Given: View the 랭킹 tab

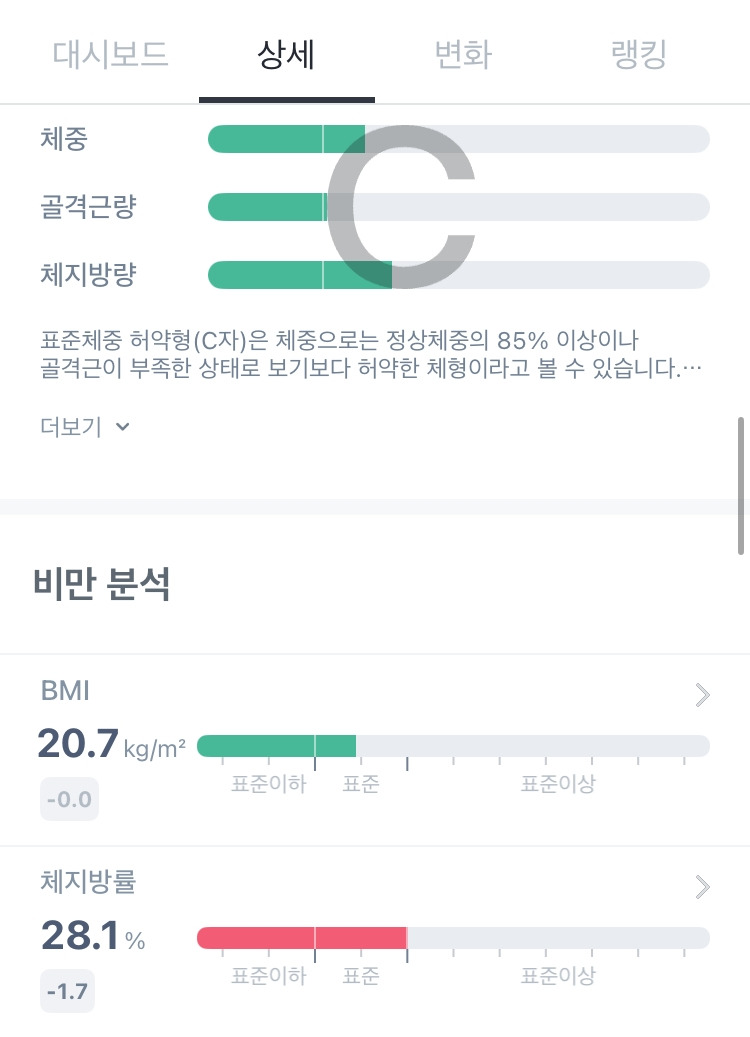Looking at the screenshot, I should [637, 55].
